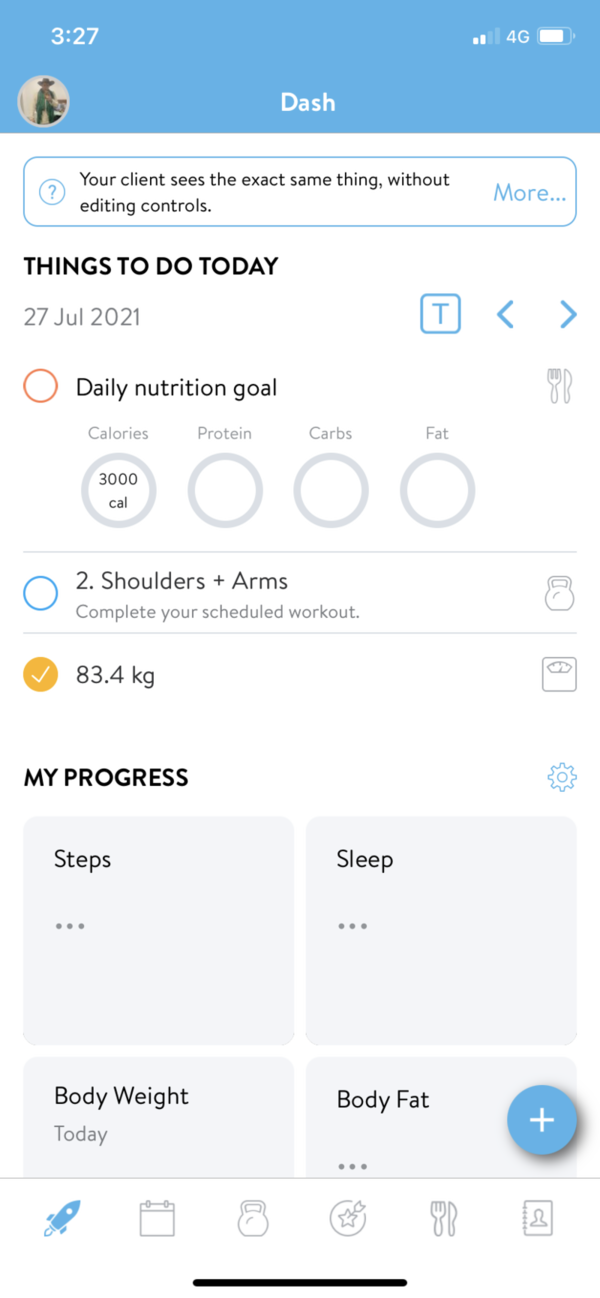This screenshot has height=1298, width=600.
Task: Open the My Progress settings gear
Action: click(562, 777)
